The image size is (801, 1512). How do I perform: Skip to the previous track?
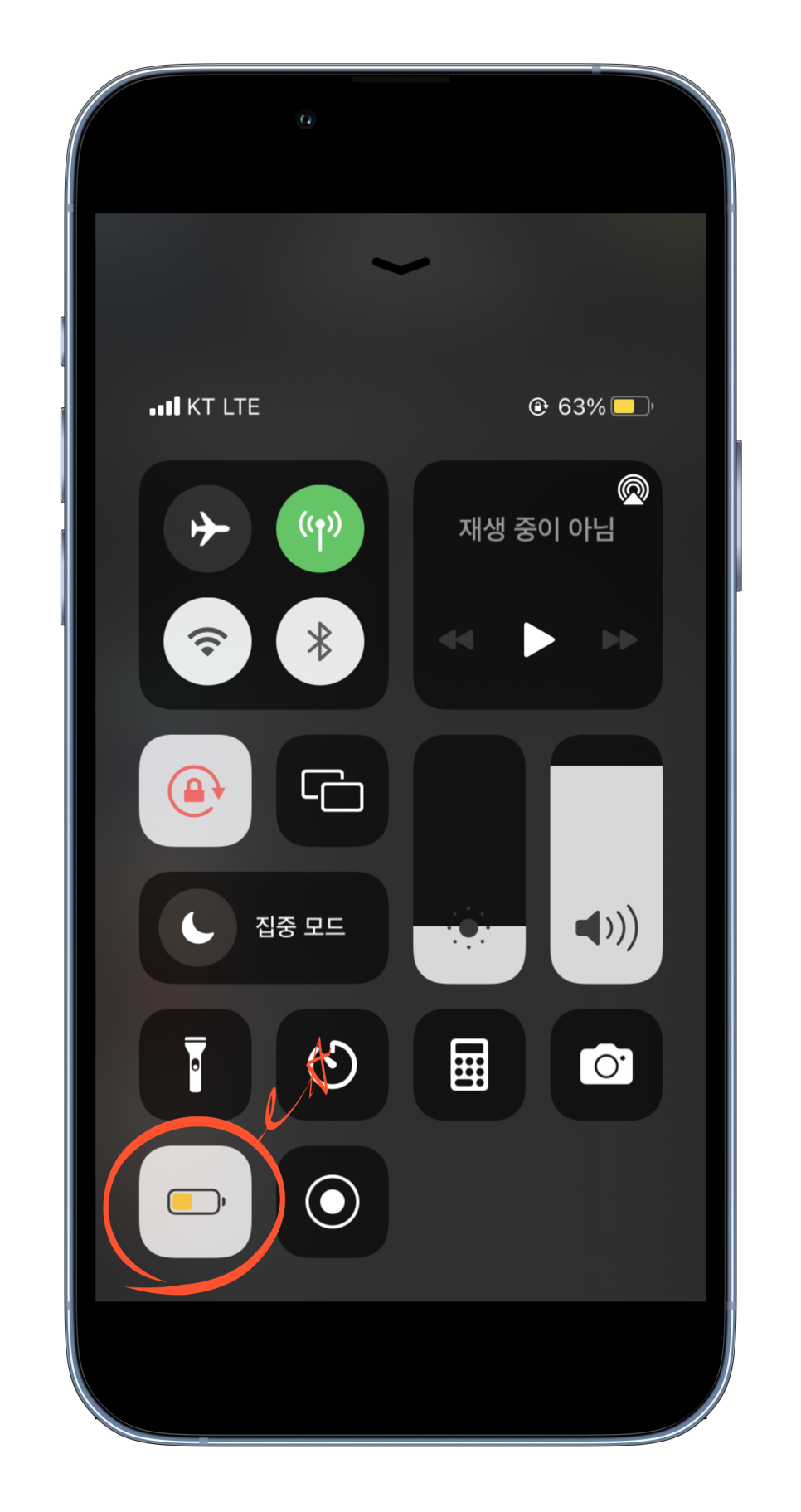(456, 639)
